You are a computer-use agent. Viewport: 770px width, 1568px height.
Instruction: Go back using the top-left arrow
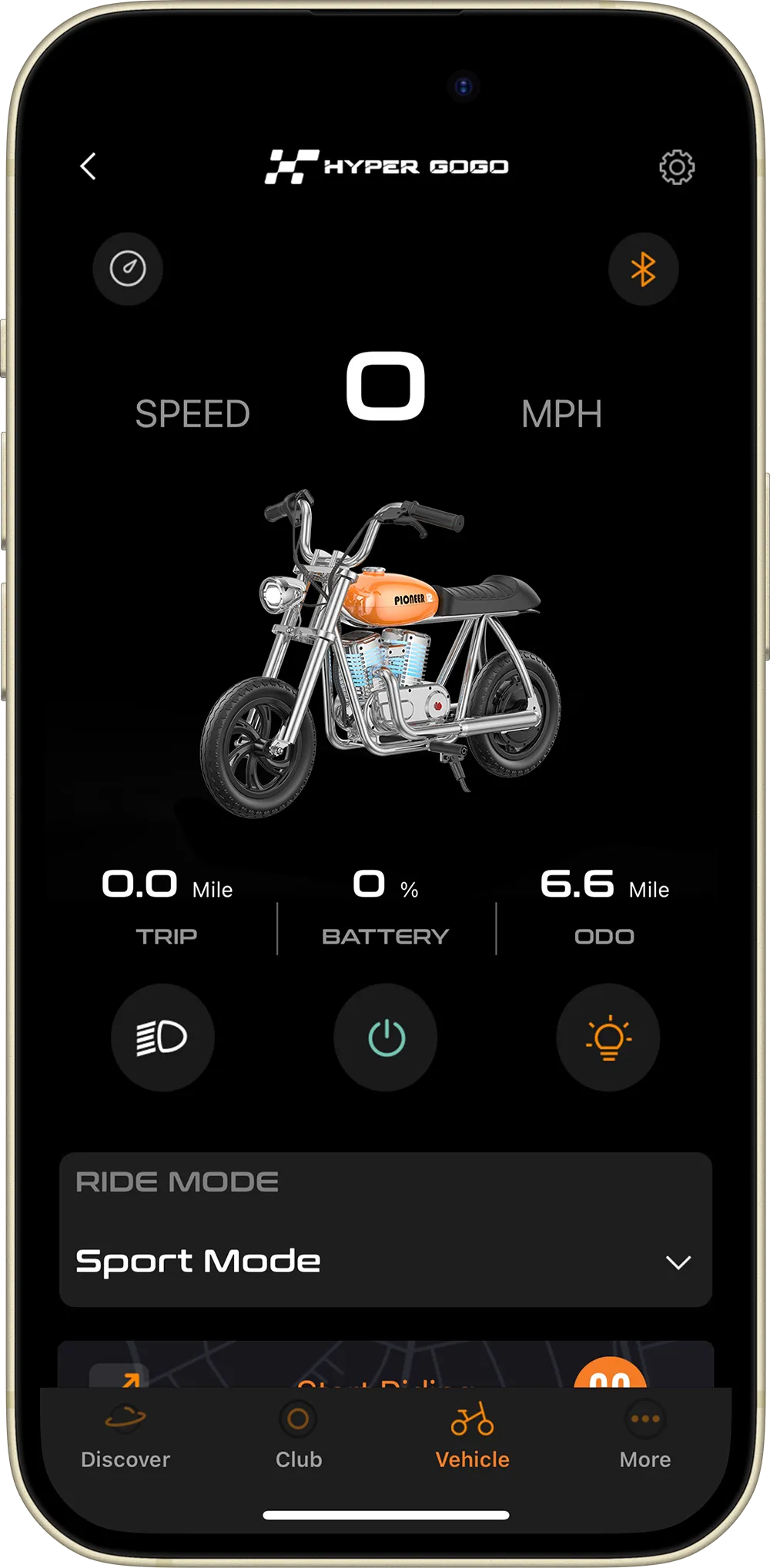(89, 166)
